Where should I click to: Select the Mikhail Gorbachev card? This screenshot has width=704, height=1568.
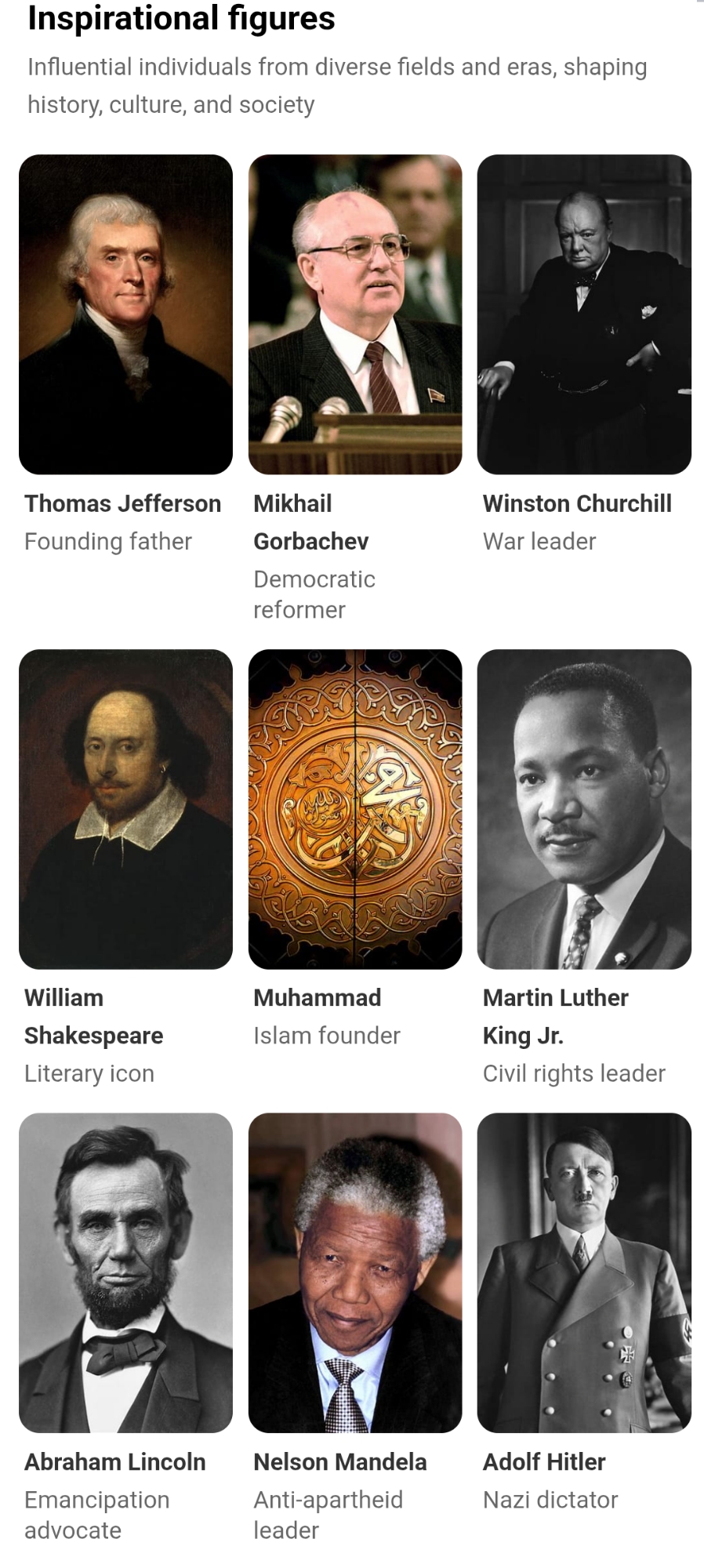(x=354, y=314)
